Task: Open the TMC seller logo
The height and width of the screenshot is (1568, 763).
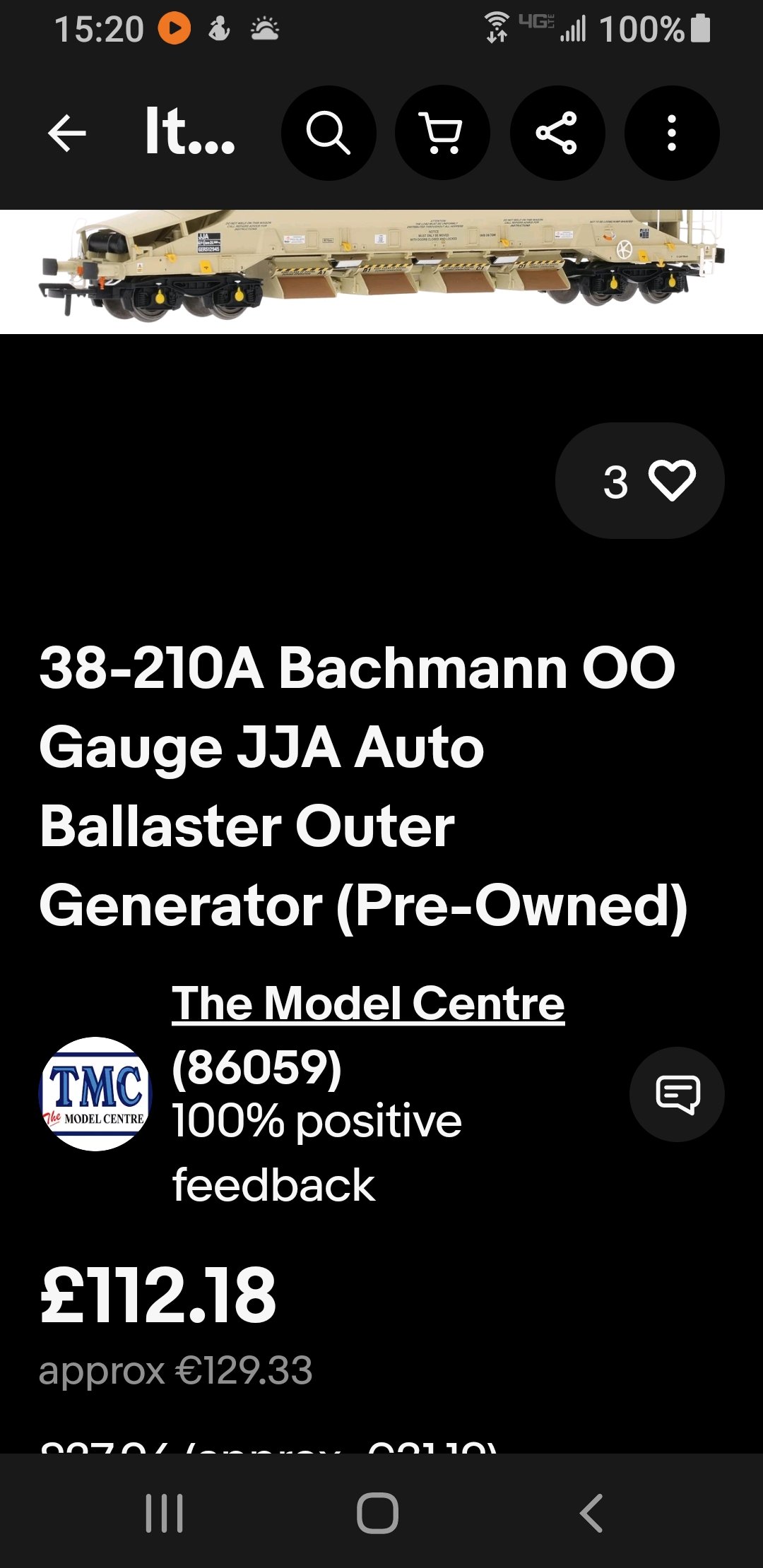Action: [x=95, y=1094]
